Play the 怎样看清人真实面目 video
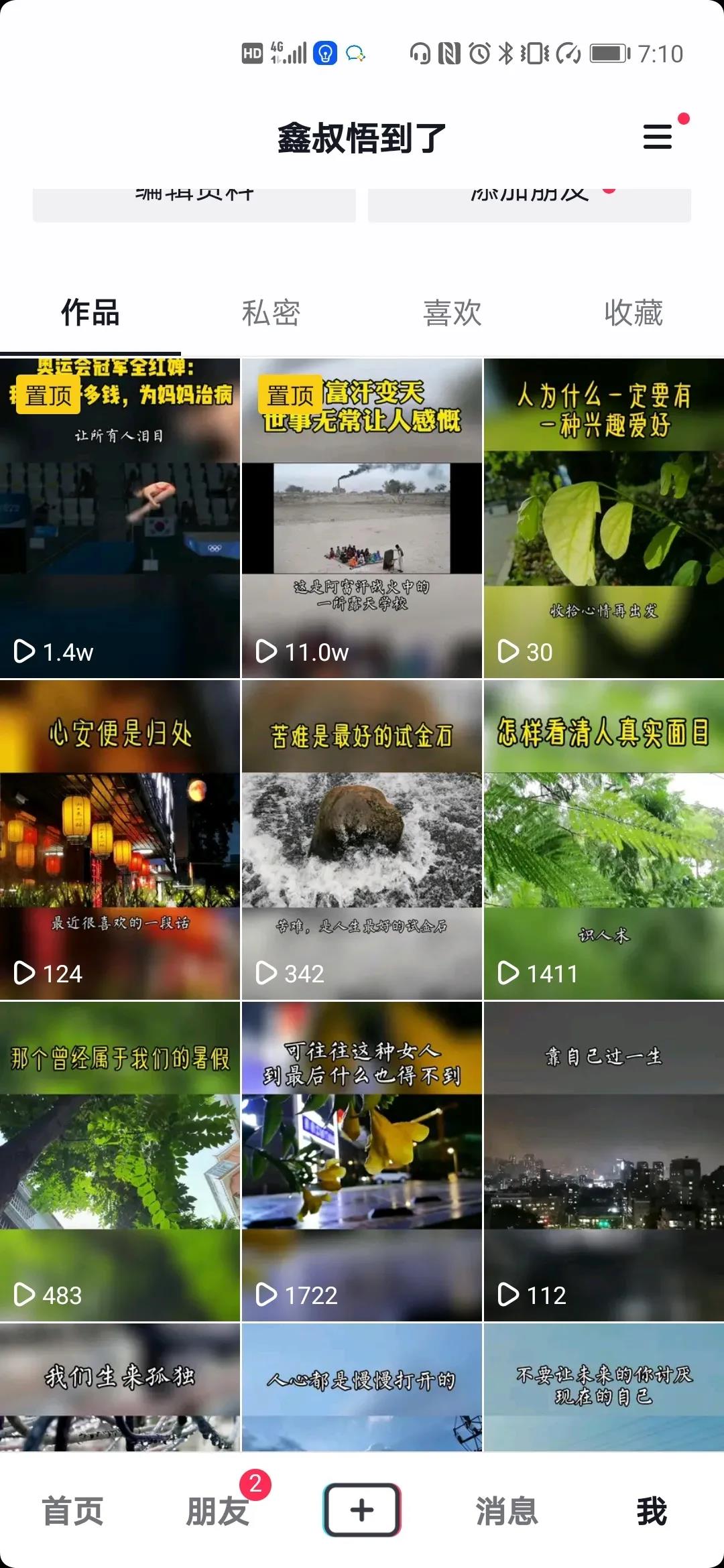 [x=603, y=840]
